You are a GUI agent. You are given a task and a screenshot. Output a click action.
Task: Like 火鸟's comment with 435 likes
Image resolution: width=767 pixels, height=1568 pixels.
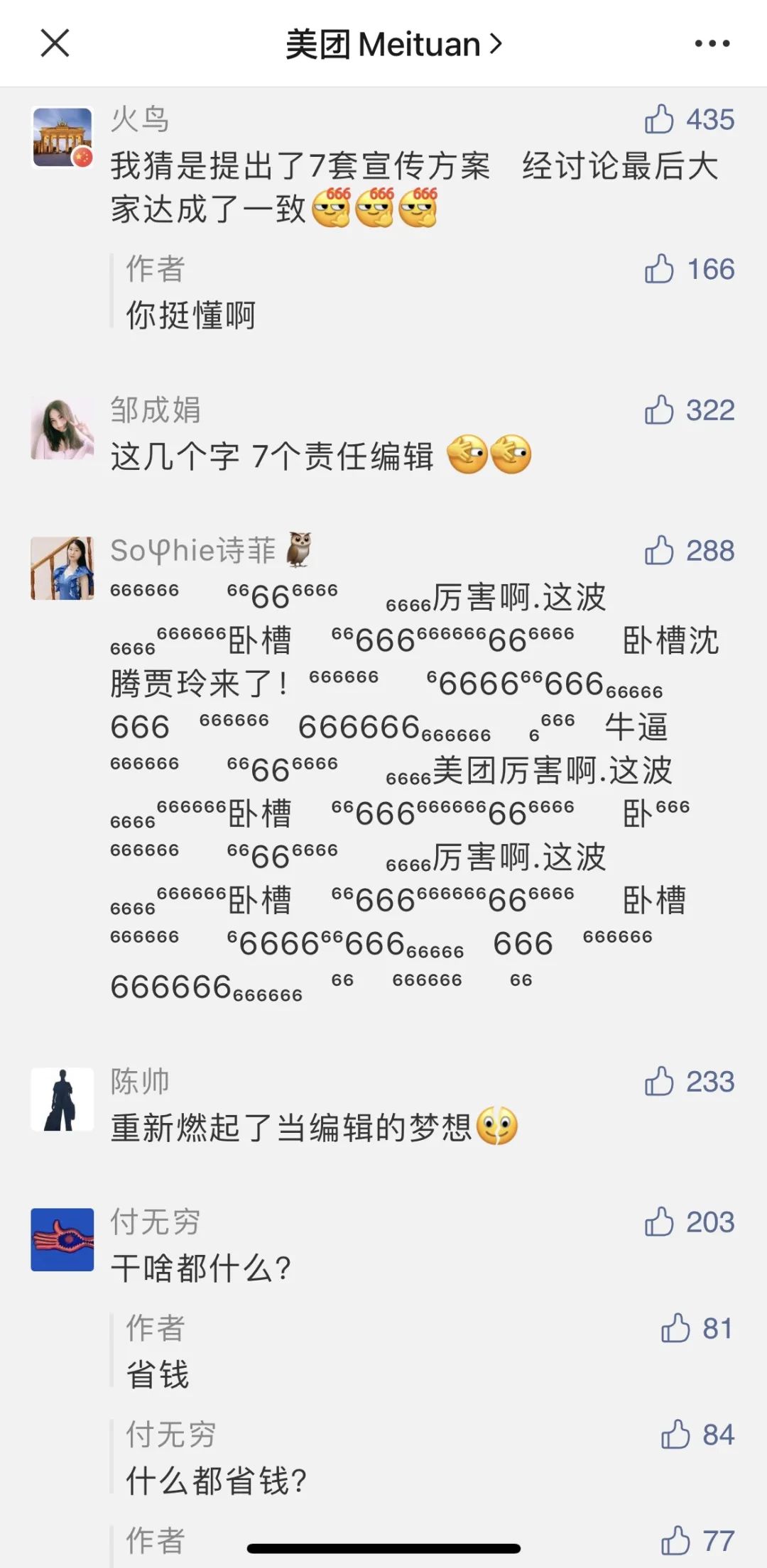659,119
